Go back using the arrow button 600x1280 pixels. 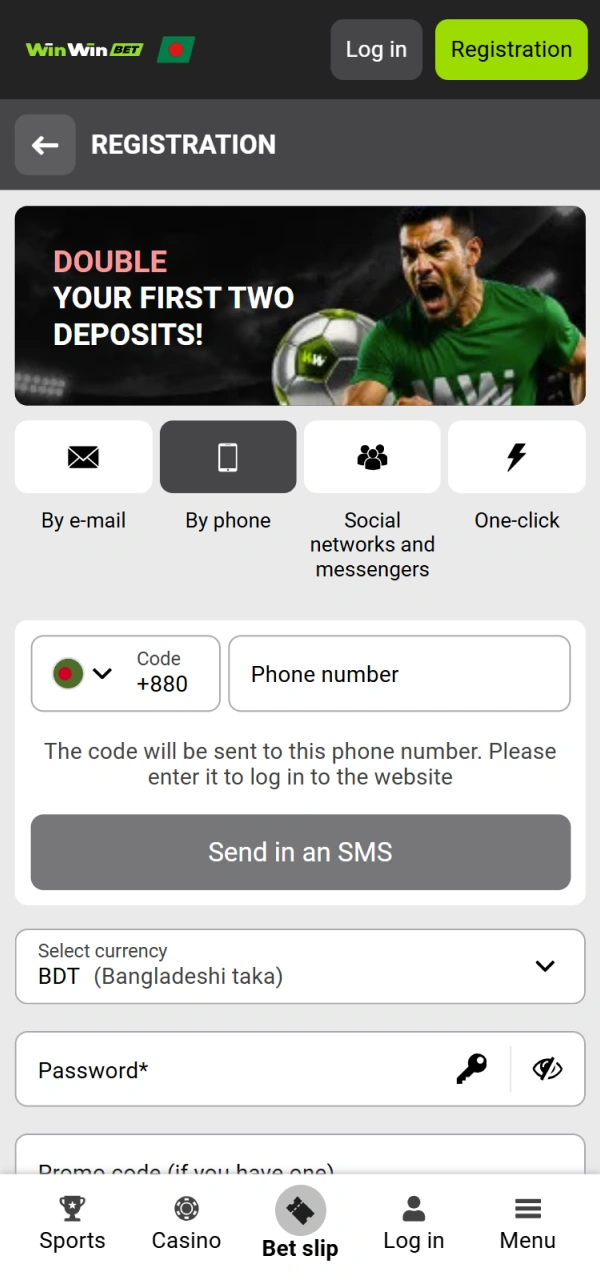45,145
